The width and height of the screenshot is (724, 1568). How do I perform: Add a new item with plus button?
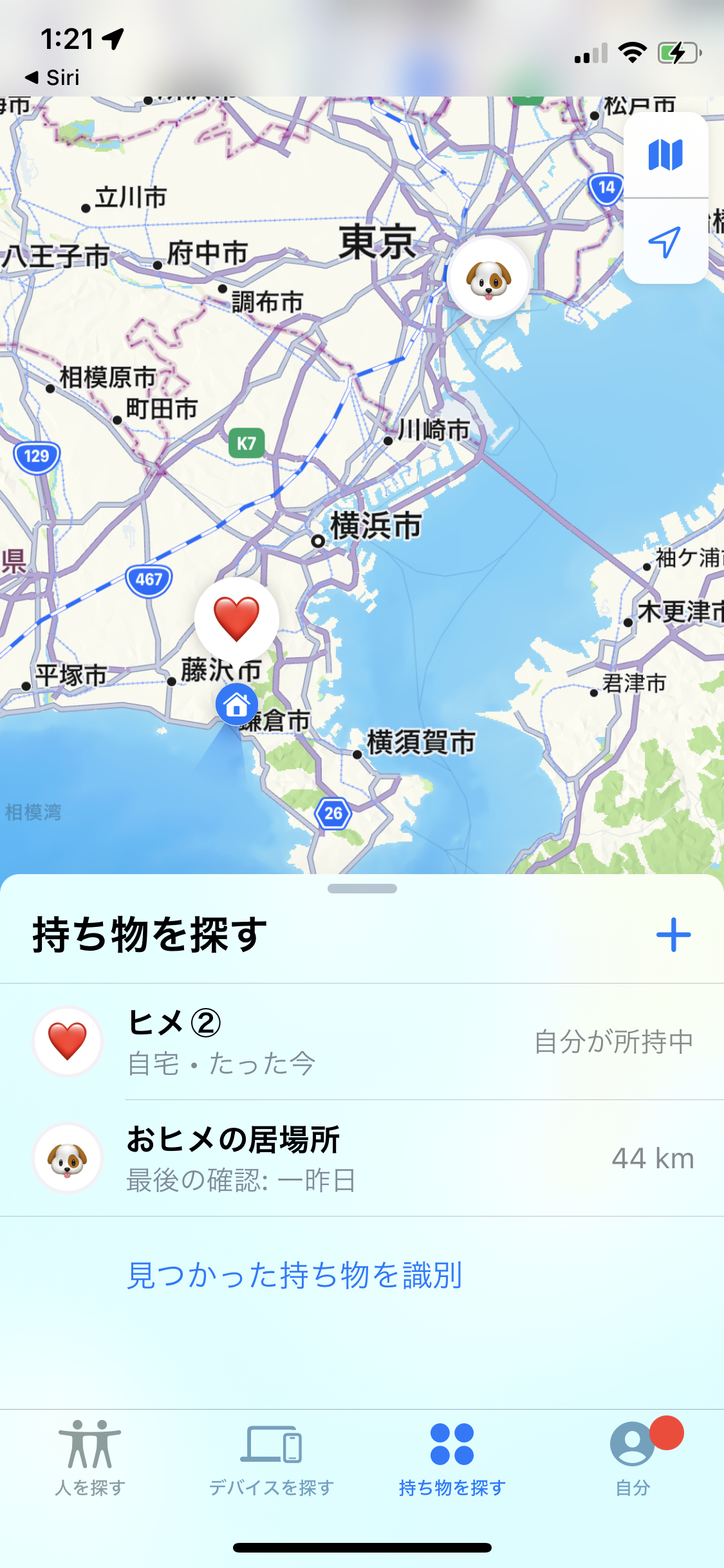673,935
